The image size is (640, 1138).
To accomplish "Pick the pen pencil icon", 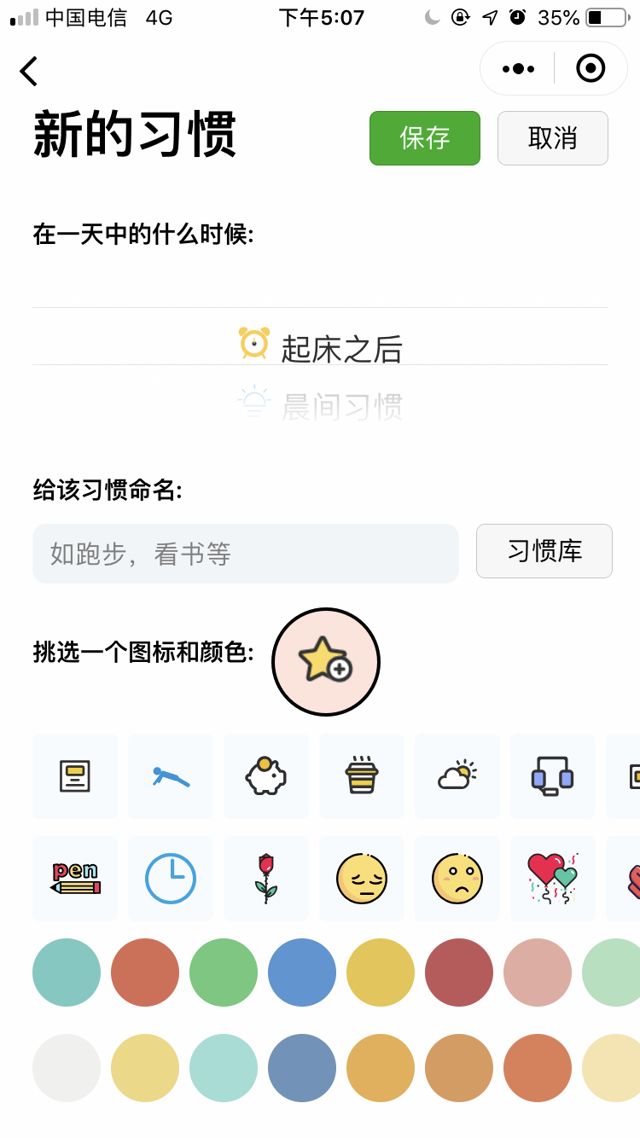I will click(x=75, y=878).
